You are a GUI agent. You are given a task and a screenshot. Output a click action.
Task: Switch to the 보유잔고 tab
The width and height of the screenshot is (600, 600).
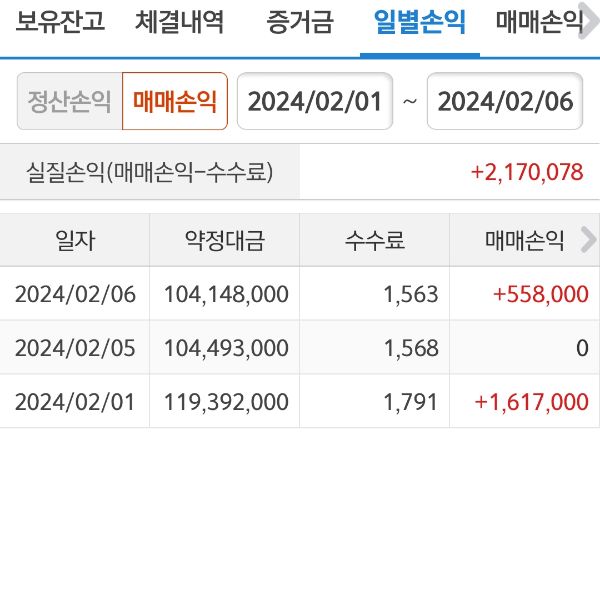60,22
